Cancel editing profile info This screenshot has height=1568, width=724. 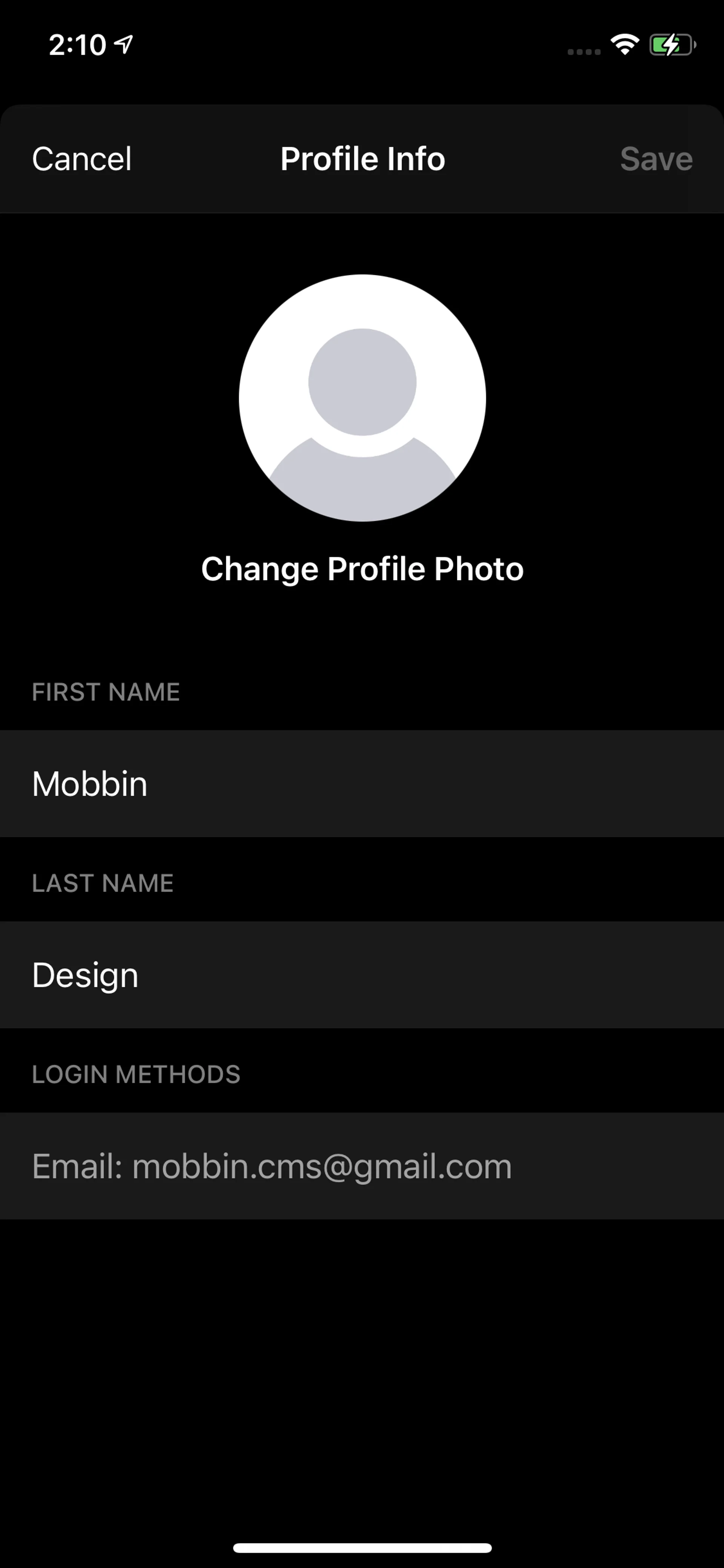[x=81, y=159]
